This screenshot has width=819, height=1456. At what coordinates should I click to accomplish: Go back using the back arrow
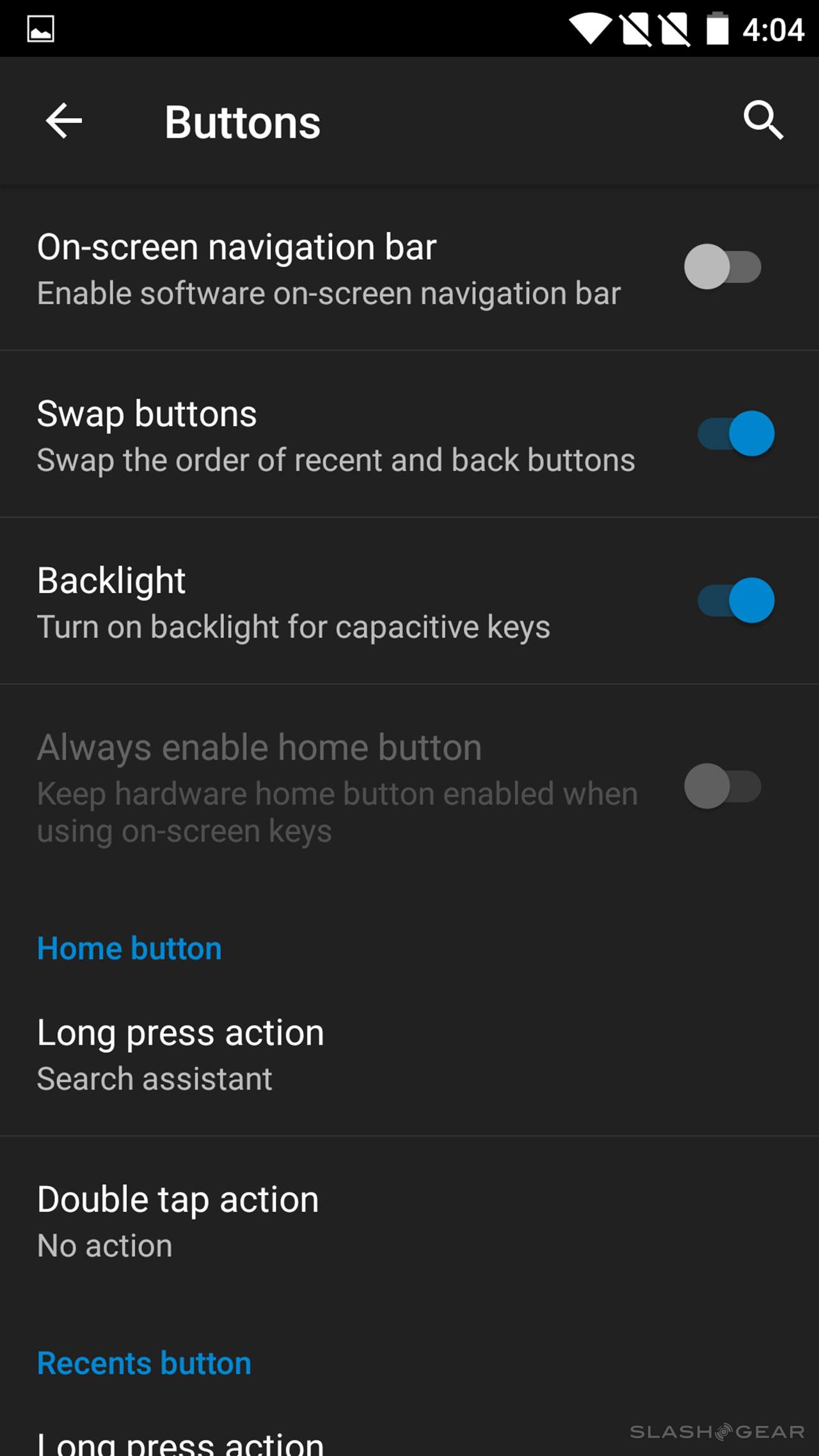point(64,121)
